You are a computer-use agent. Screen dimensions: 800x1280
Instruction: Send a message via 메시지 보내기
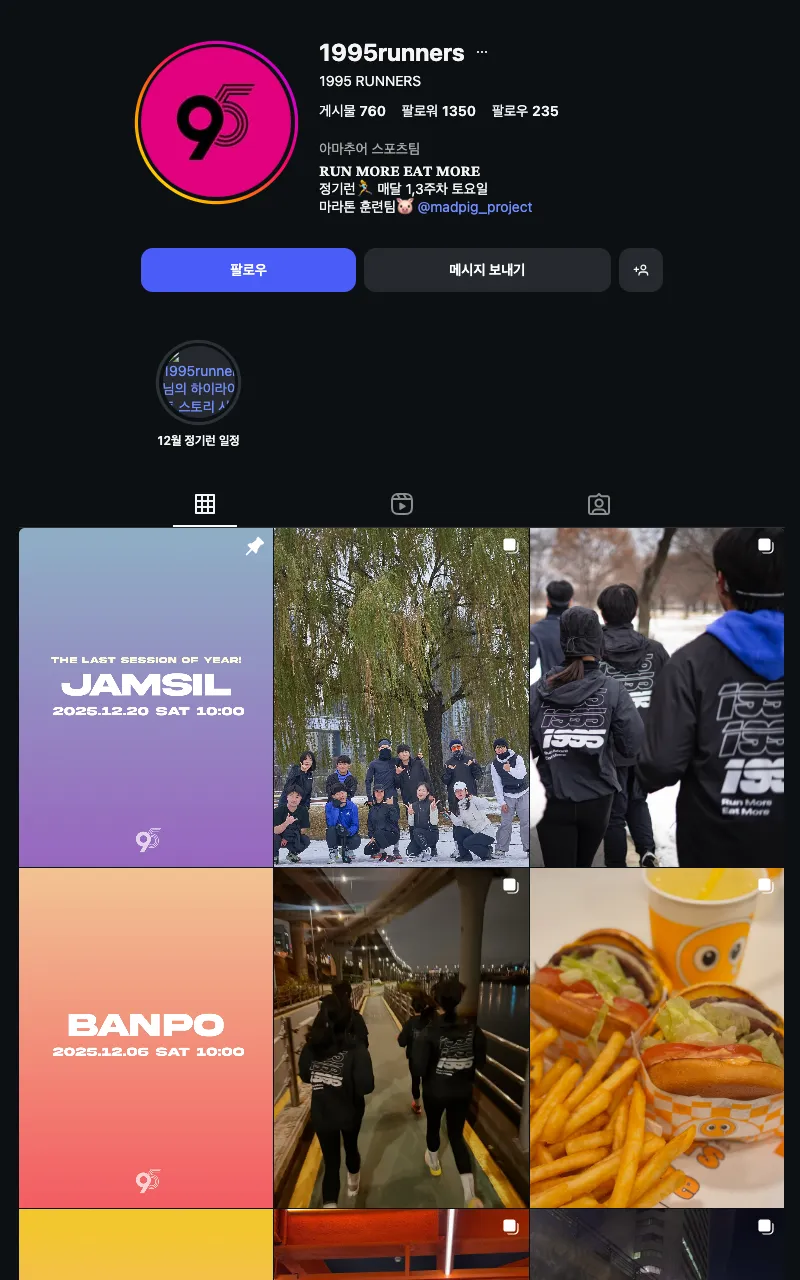pyautogui.click(x=487, y=270)
